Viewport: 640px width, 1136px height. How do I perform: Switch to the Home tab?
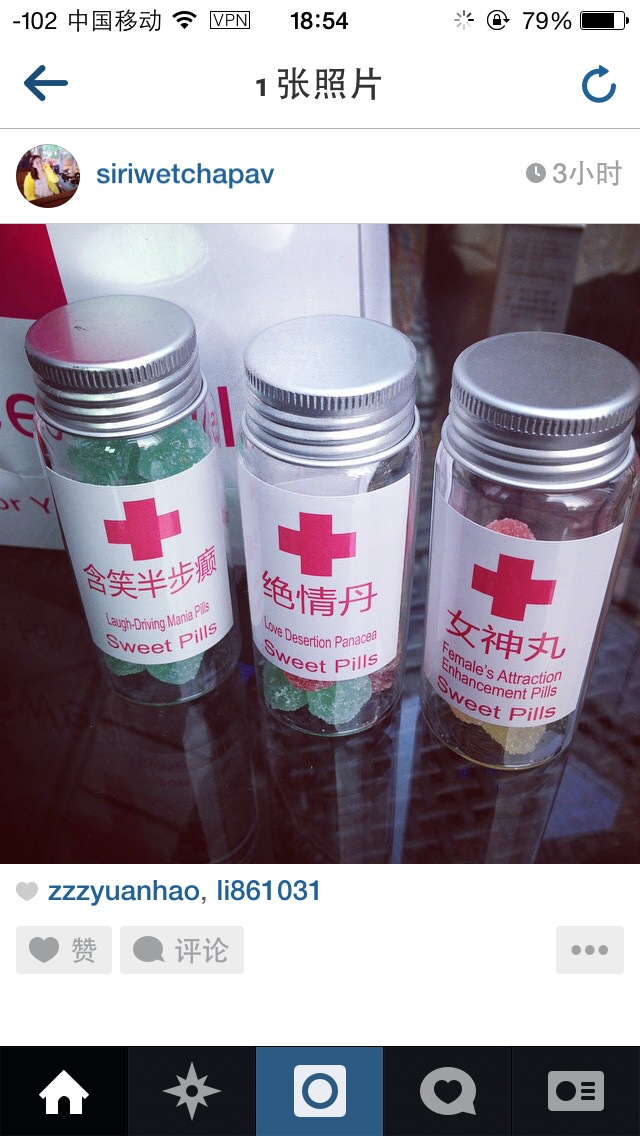(64, 1091)
